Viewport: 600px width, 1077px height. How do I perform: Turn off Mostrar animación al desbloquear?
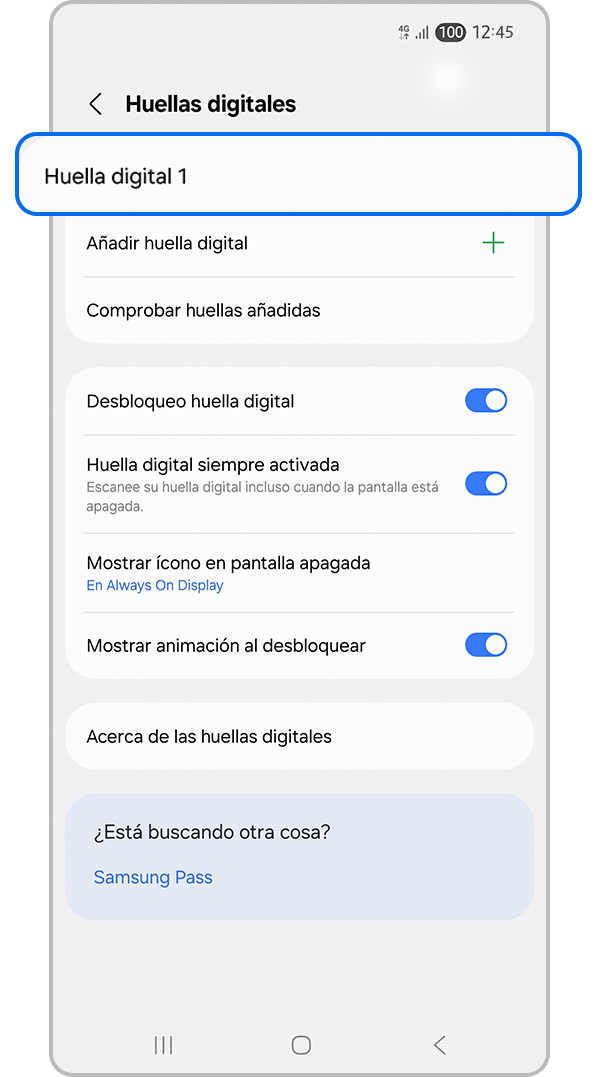click(x=486, y=645)
